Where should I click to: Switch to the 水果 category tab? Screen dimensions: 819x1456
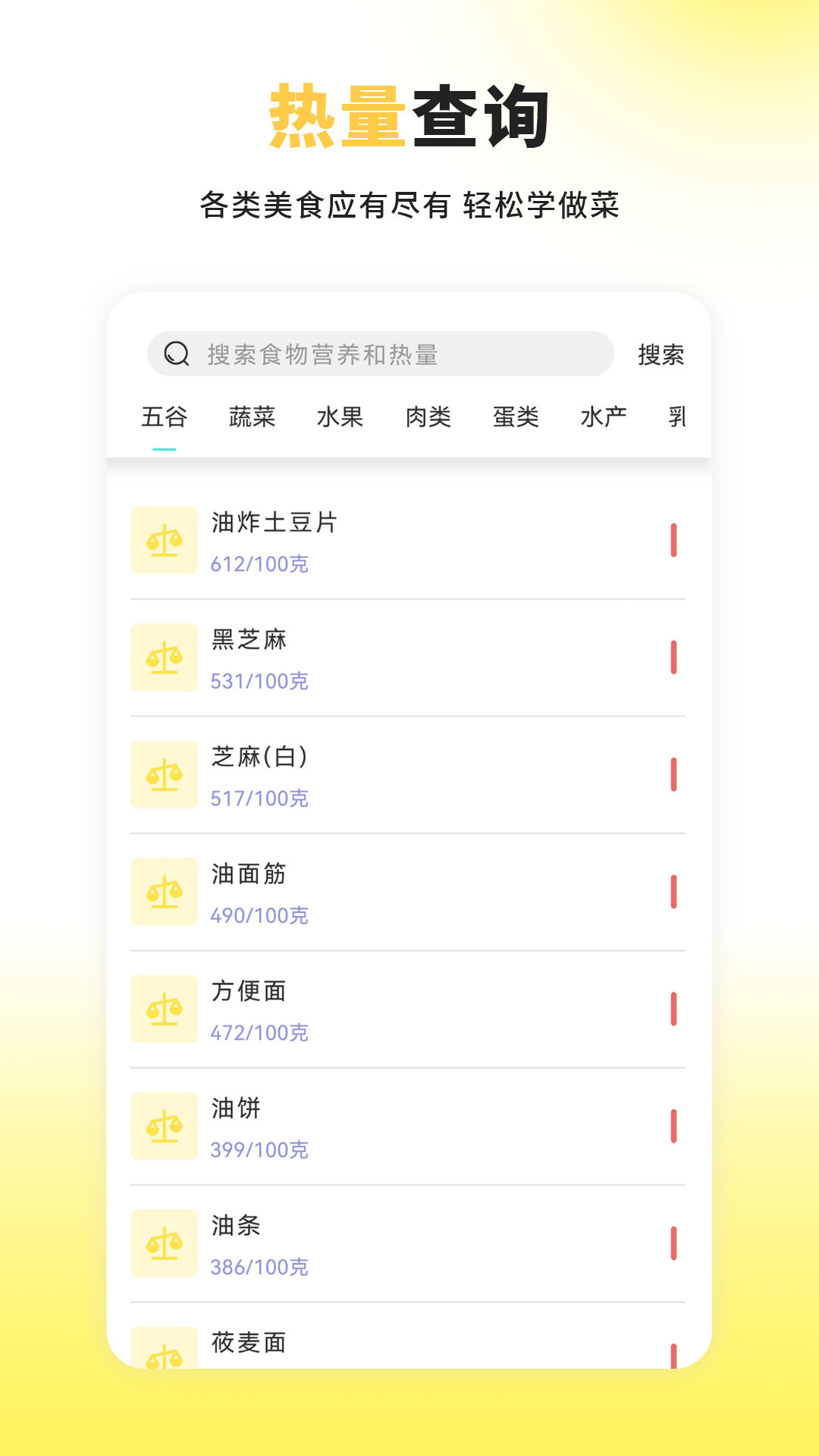click(341, 416)
